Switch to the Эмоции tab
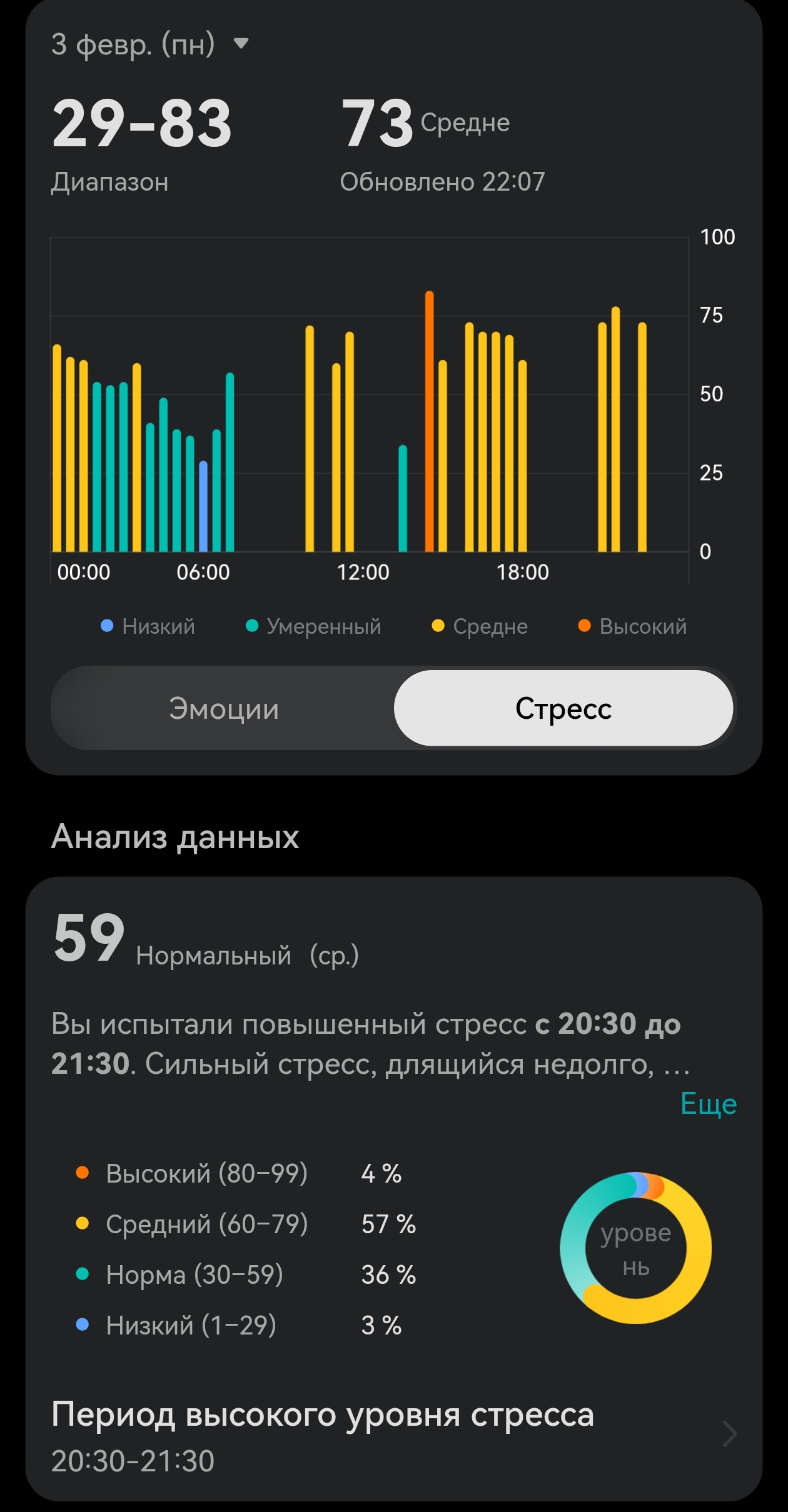 pyautogui.click(x=223, y=709)
